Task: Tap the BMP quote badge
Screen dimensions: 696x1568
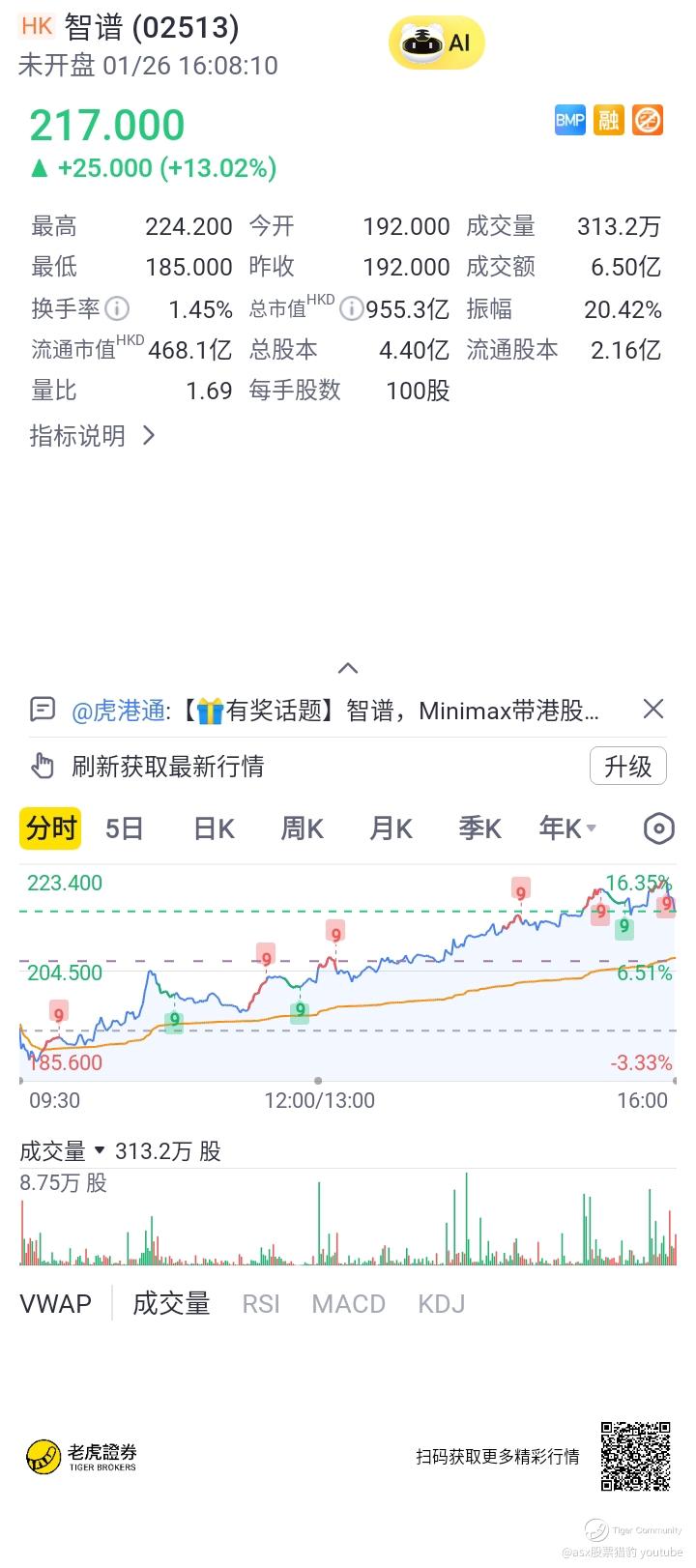Action: 570,120
